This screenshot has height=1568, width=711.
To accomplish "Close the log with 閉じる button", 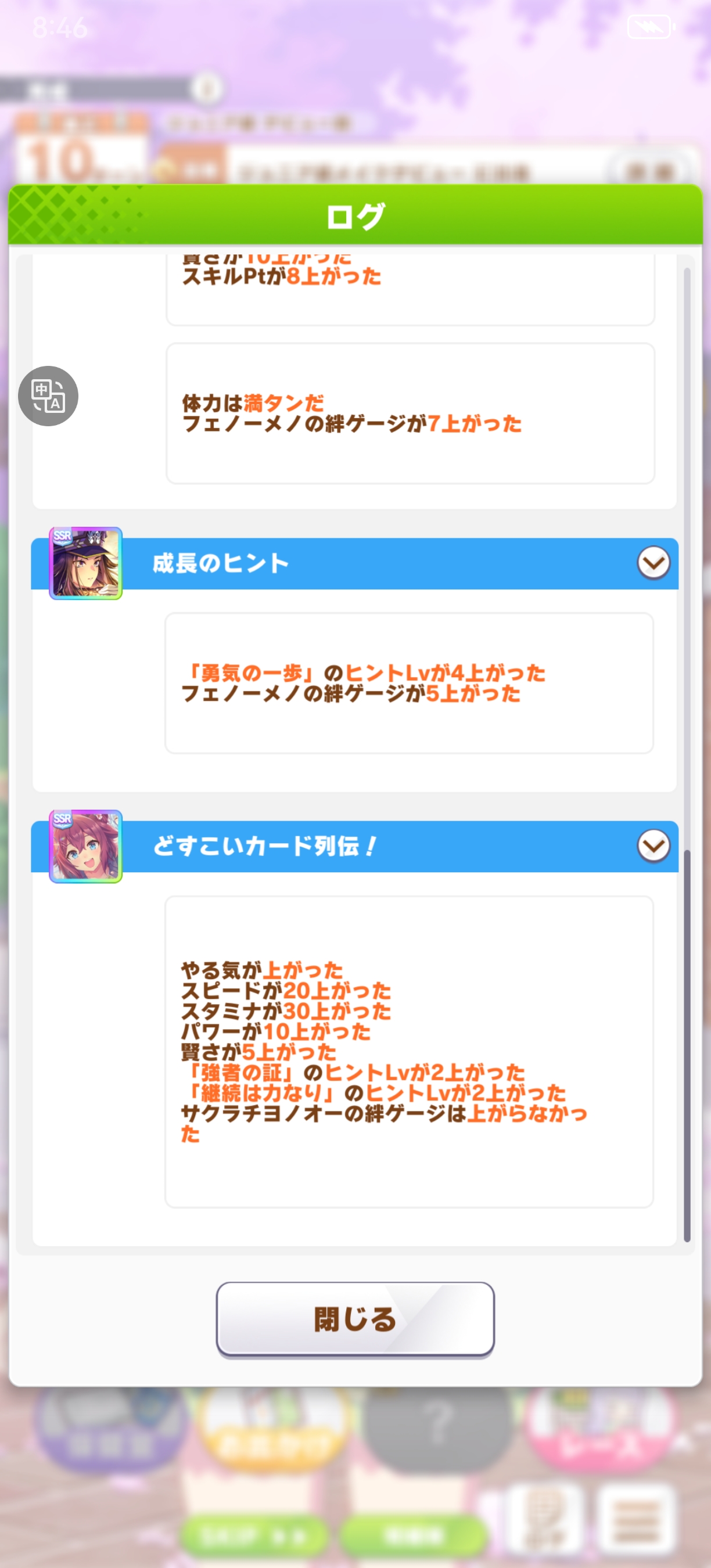I will (x=355, y=1319).
